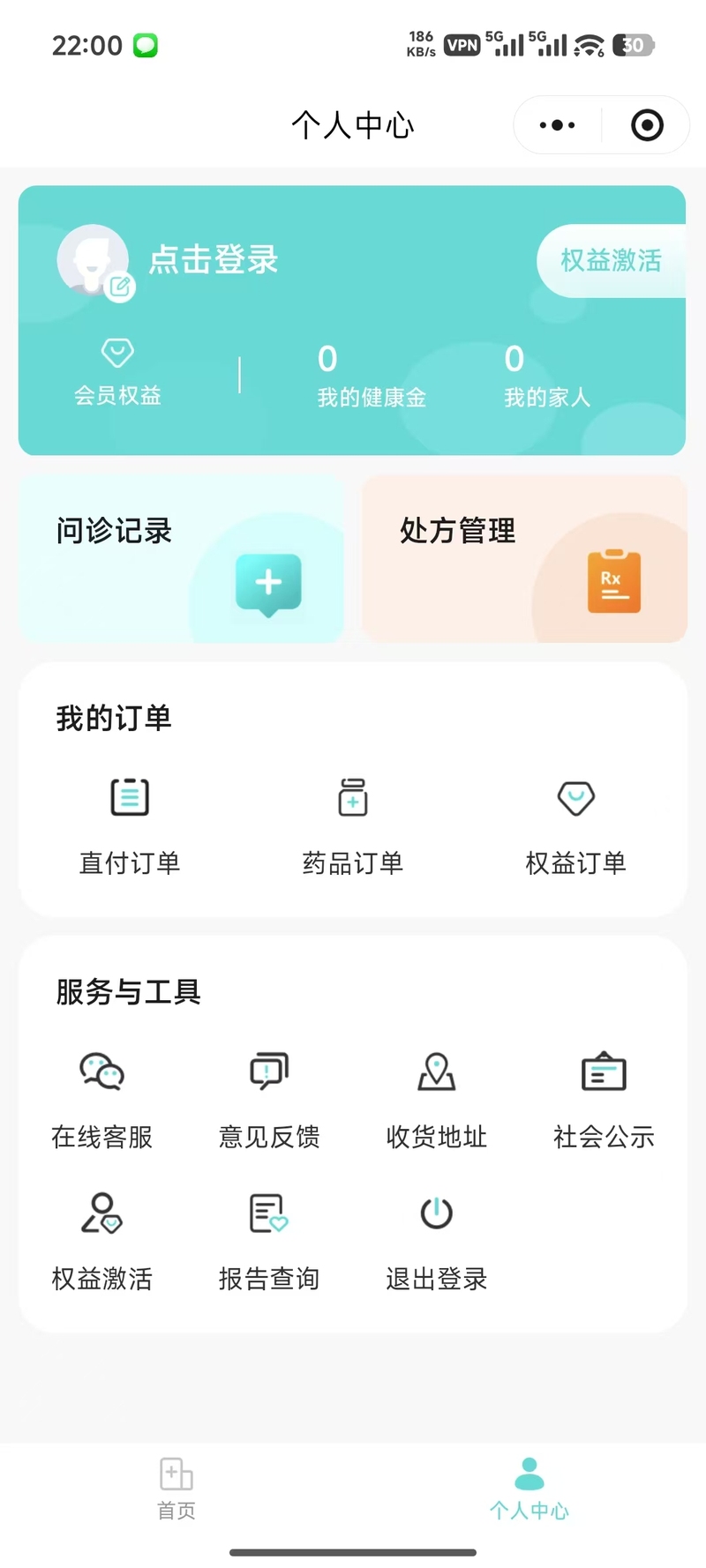The height and width of the screenshot is (1568, 706).
Task: Open 权益激活 under 服务与工具
Action: tap(102, 1242)
